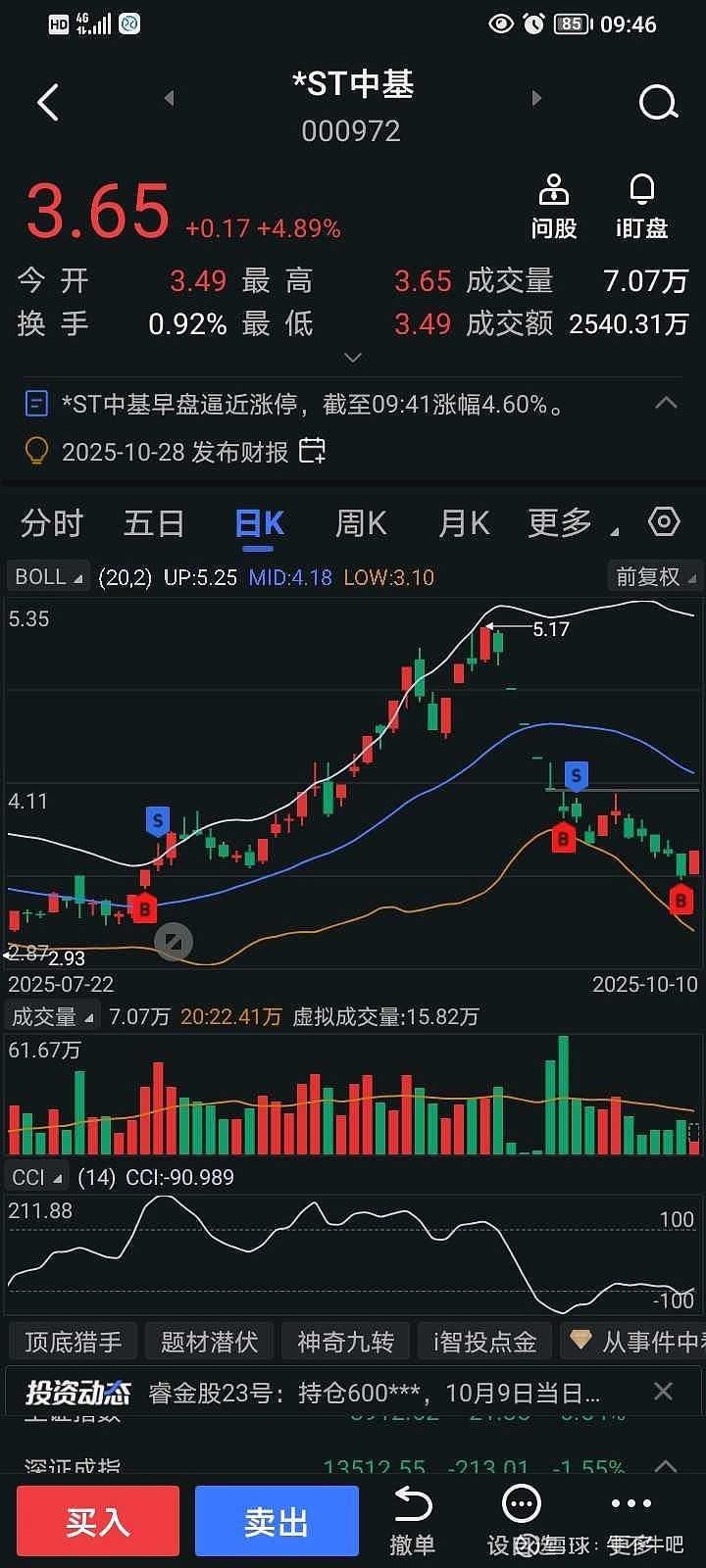This screenshot has height=1568, width=706.
Task: Tap 买入 to buy the stock
Action: click(x=98, y=1521)
